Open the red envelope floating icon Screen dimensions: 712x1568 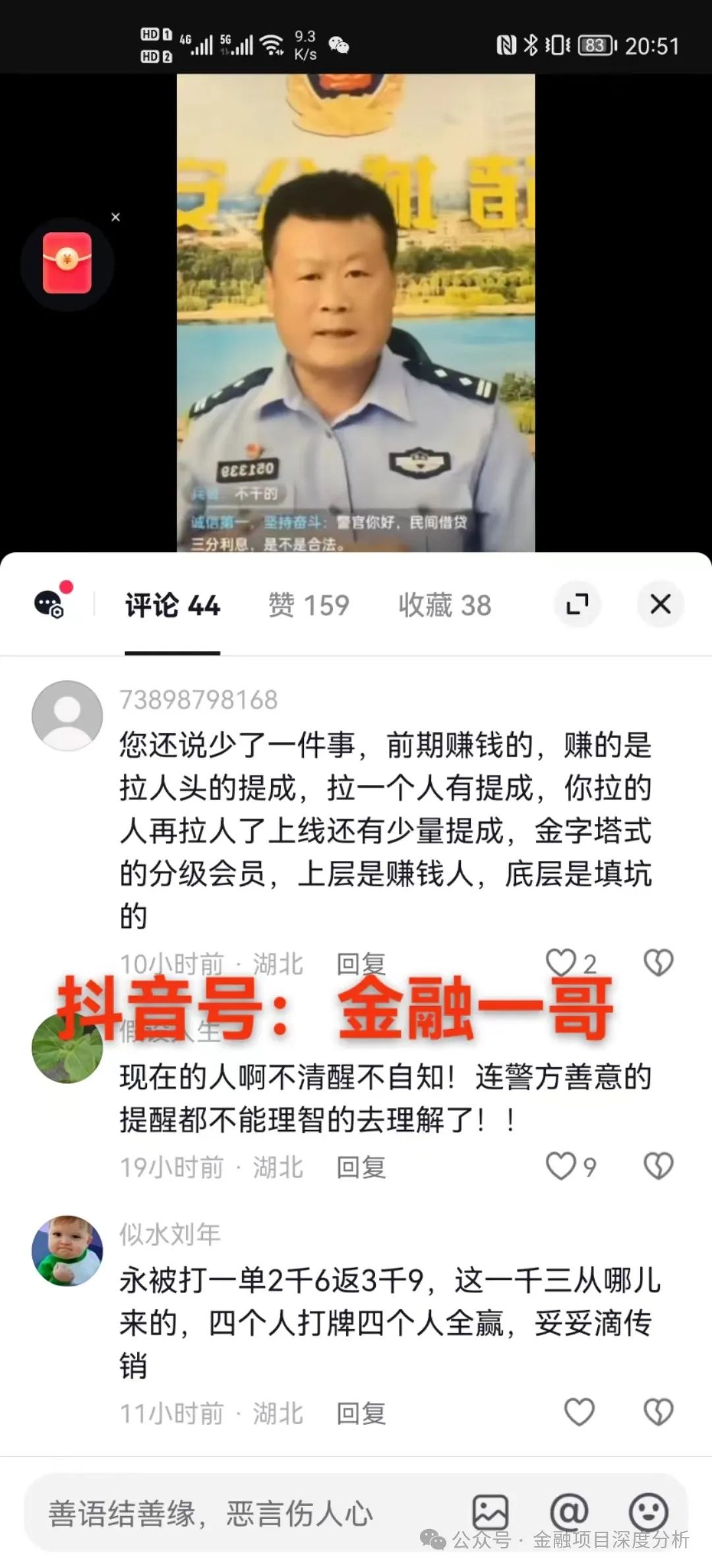[67, 263]
